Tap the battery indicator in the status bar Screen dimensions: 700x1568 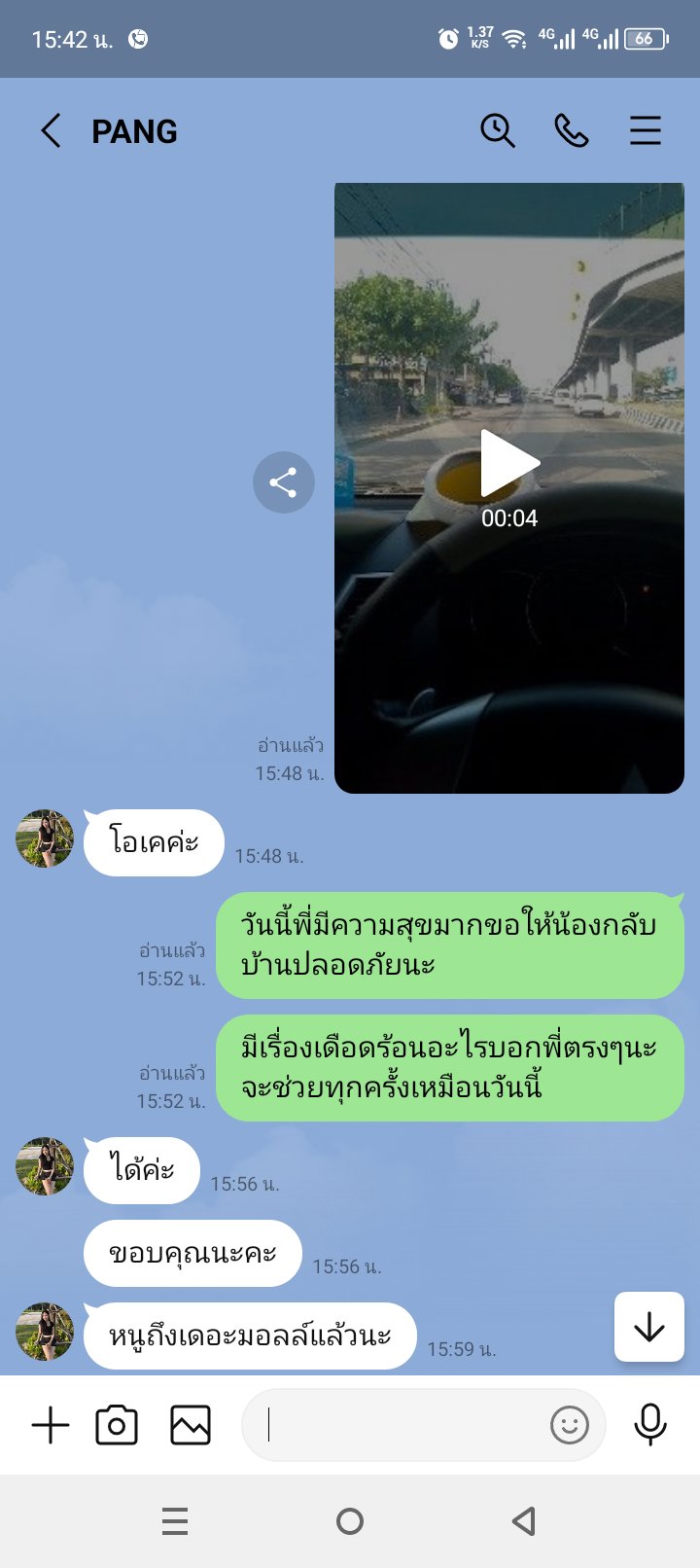[645, 38]
